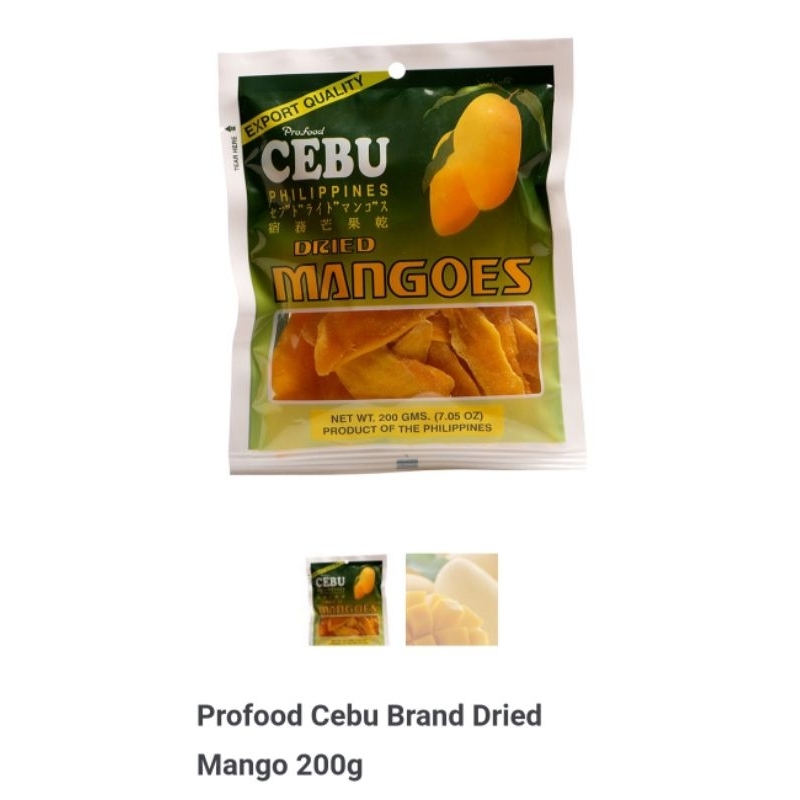Select the Cebu dried mangoes pack thumbnail

point(348,600)
